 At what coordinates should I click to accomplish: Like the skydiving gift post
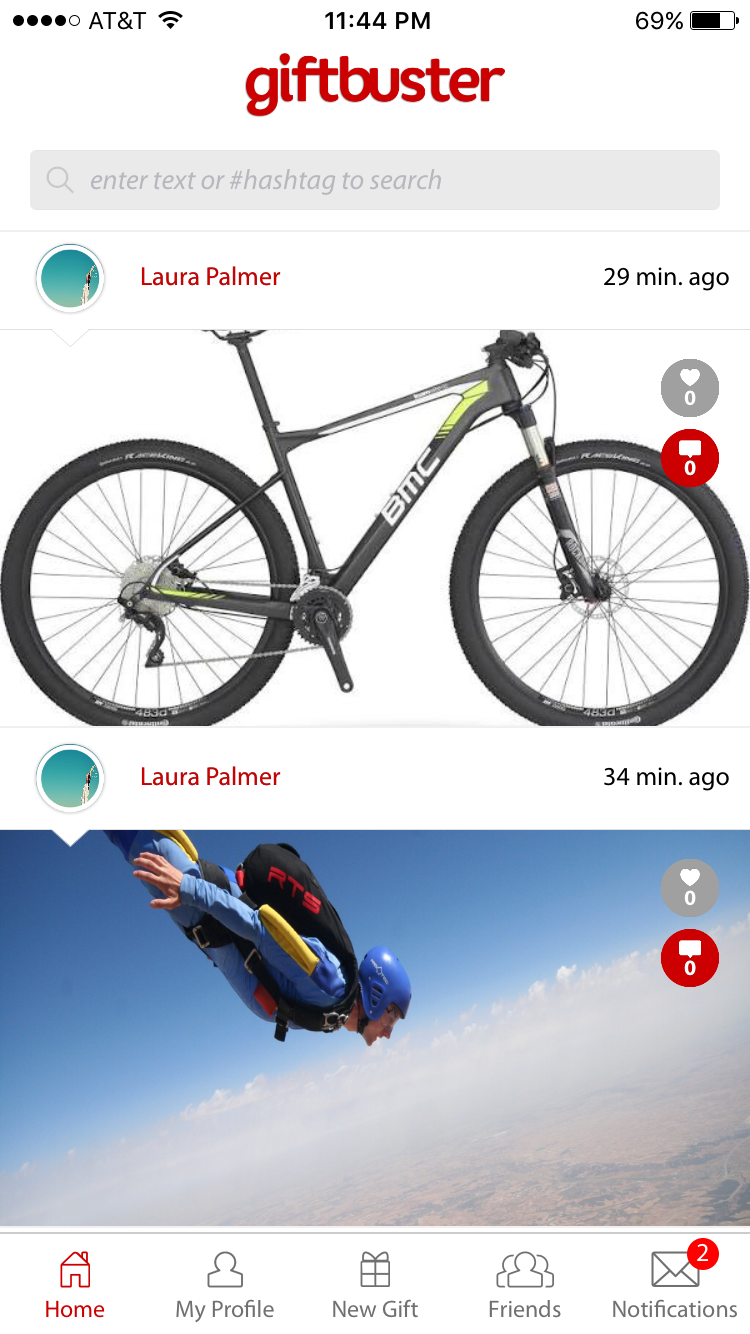[690, 888]
